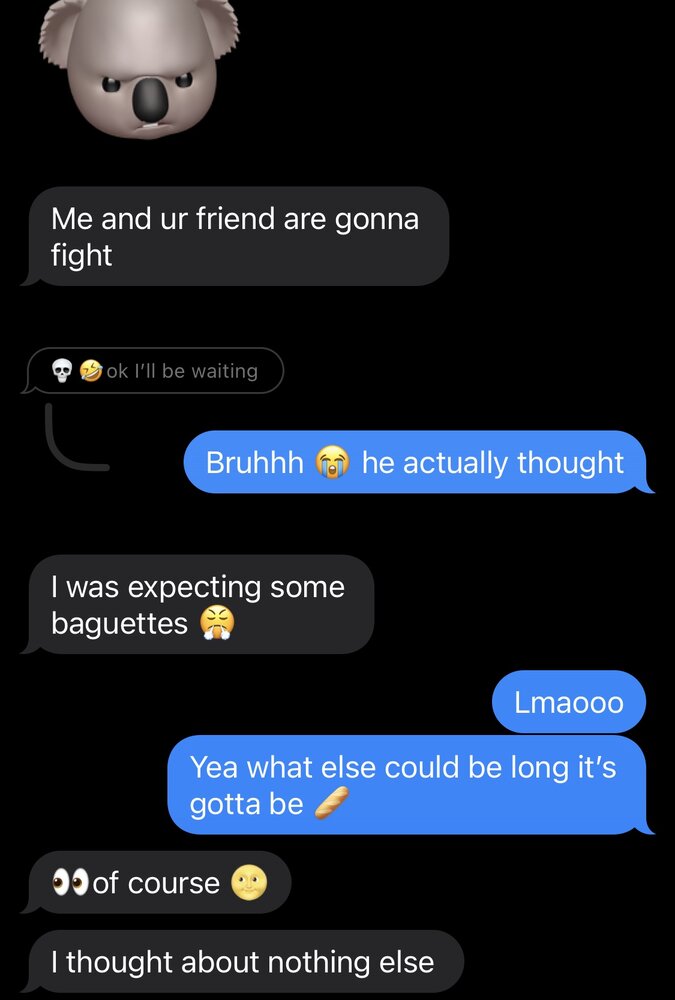675x1000 pixels.
Task: Open the quoted reply "ok I'll be waiting"
Action: point(157,371)
